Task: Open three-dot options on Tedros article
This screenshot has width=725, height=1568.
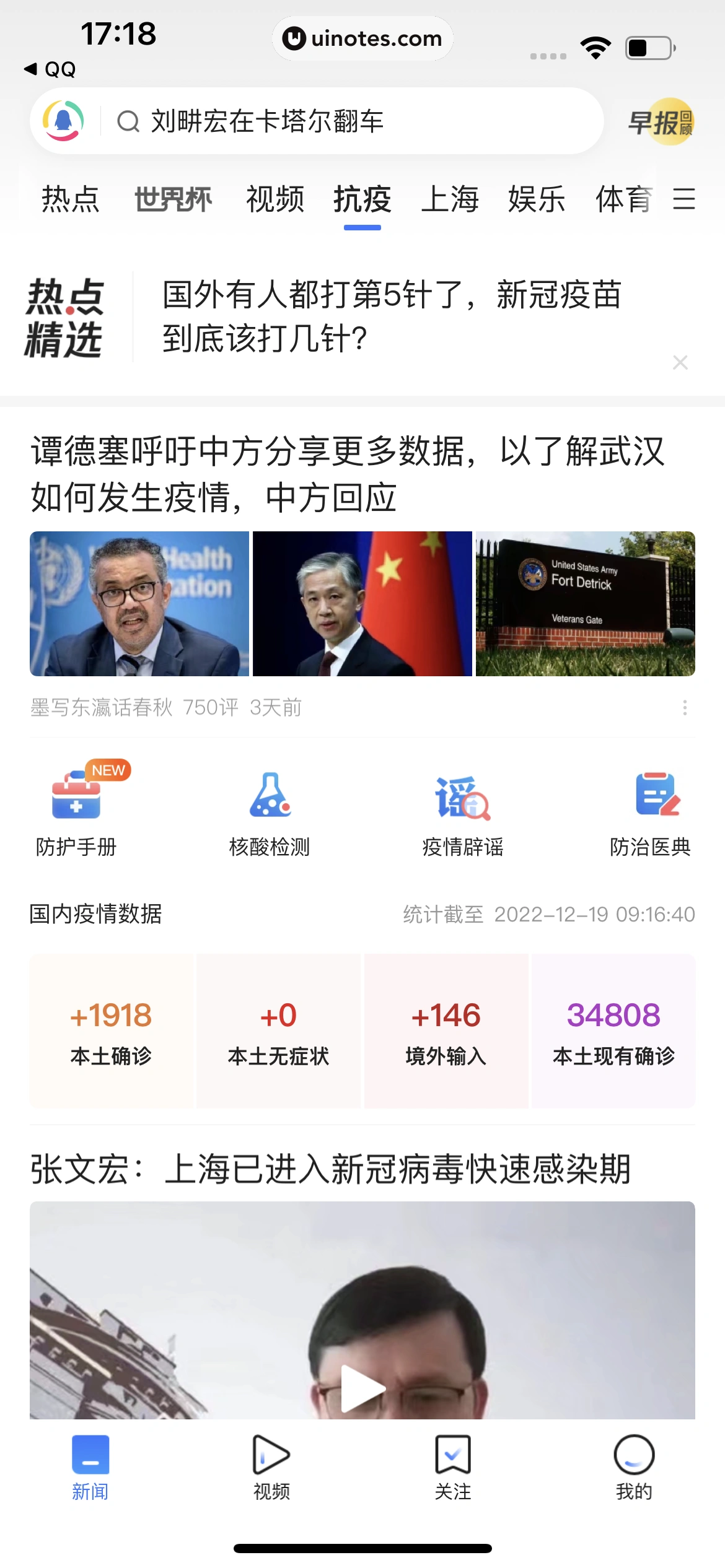Action: pos(684,708)
